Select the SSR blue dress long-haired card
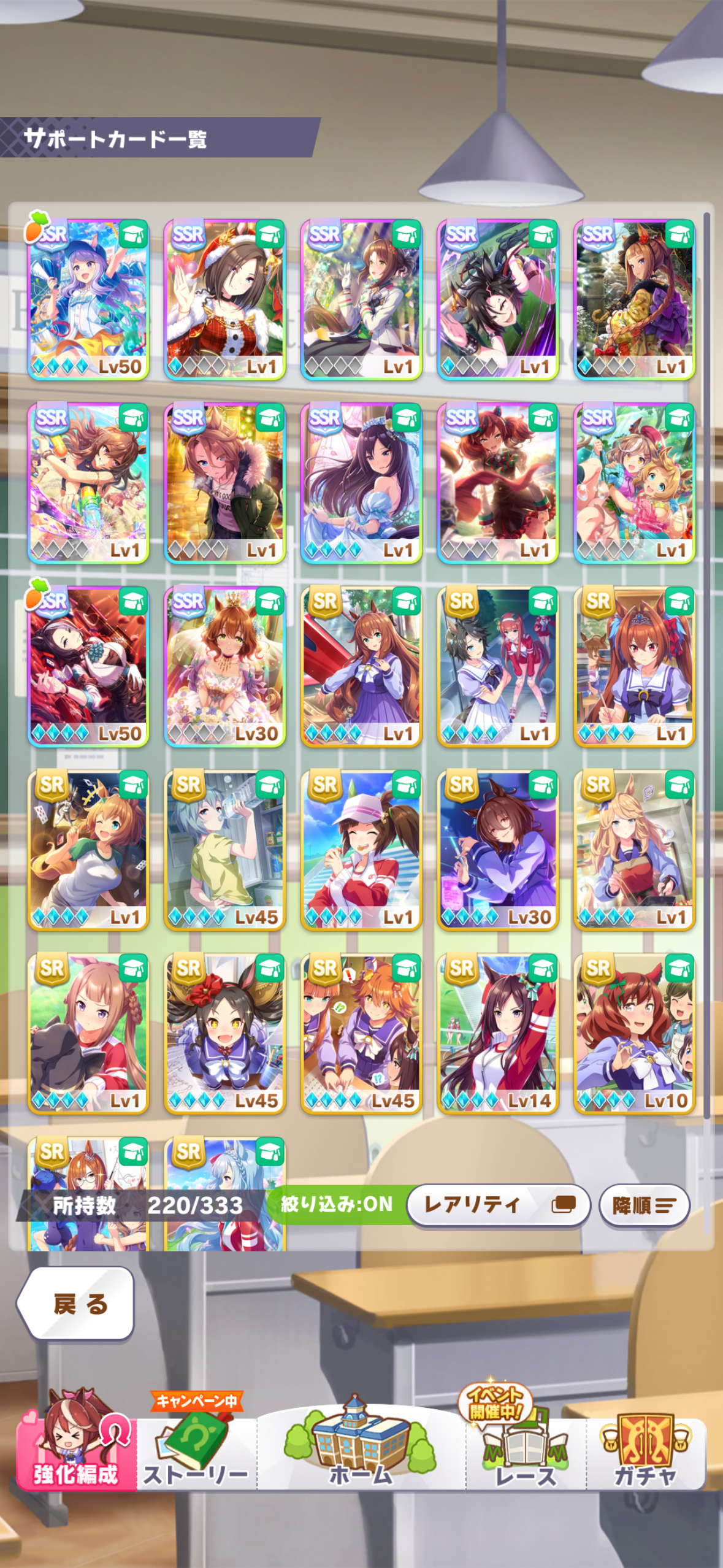This screenshot has width=723, height=1568. pyautogui.click(x=361, y=483)
